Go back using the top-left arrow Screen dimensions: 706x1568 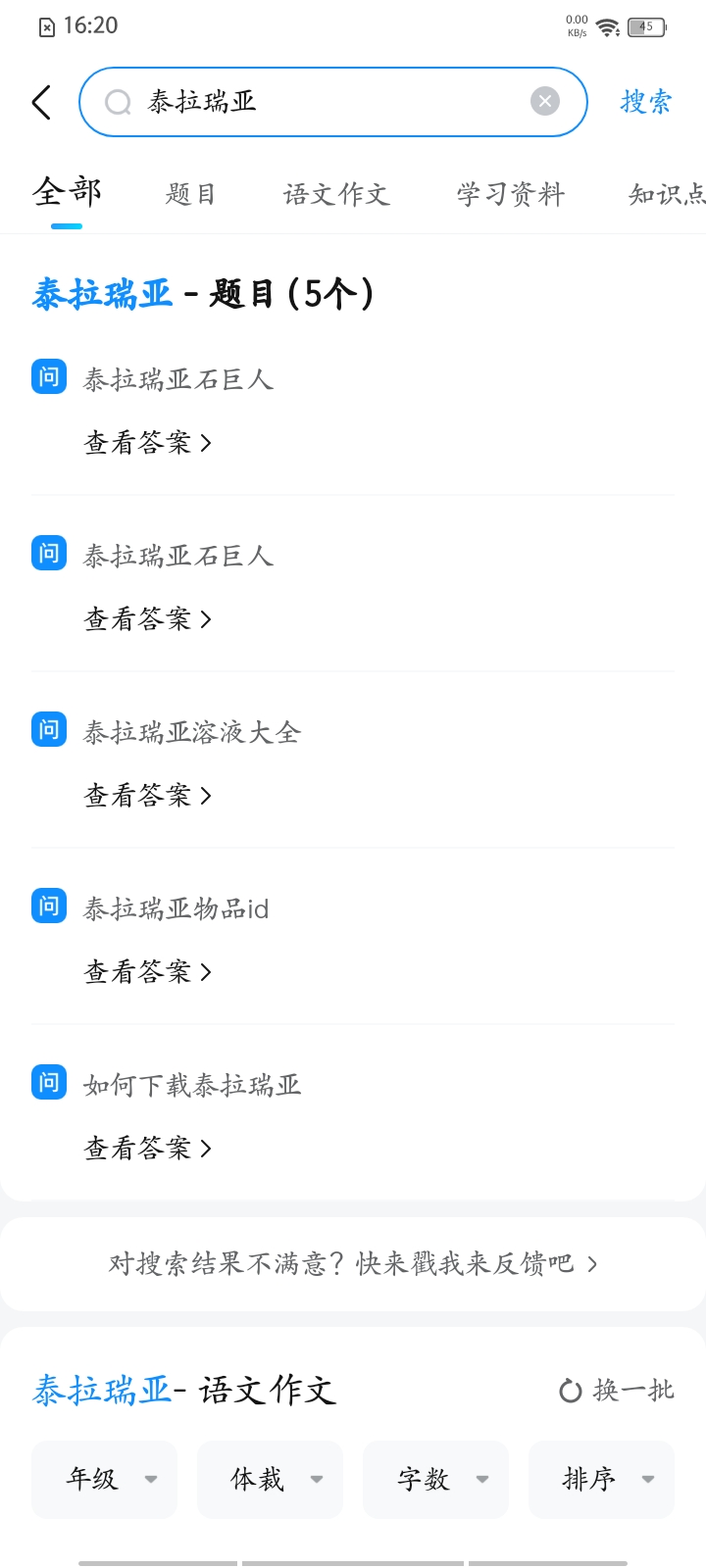click(x=41, y=102)
